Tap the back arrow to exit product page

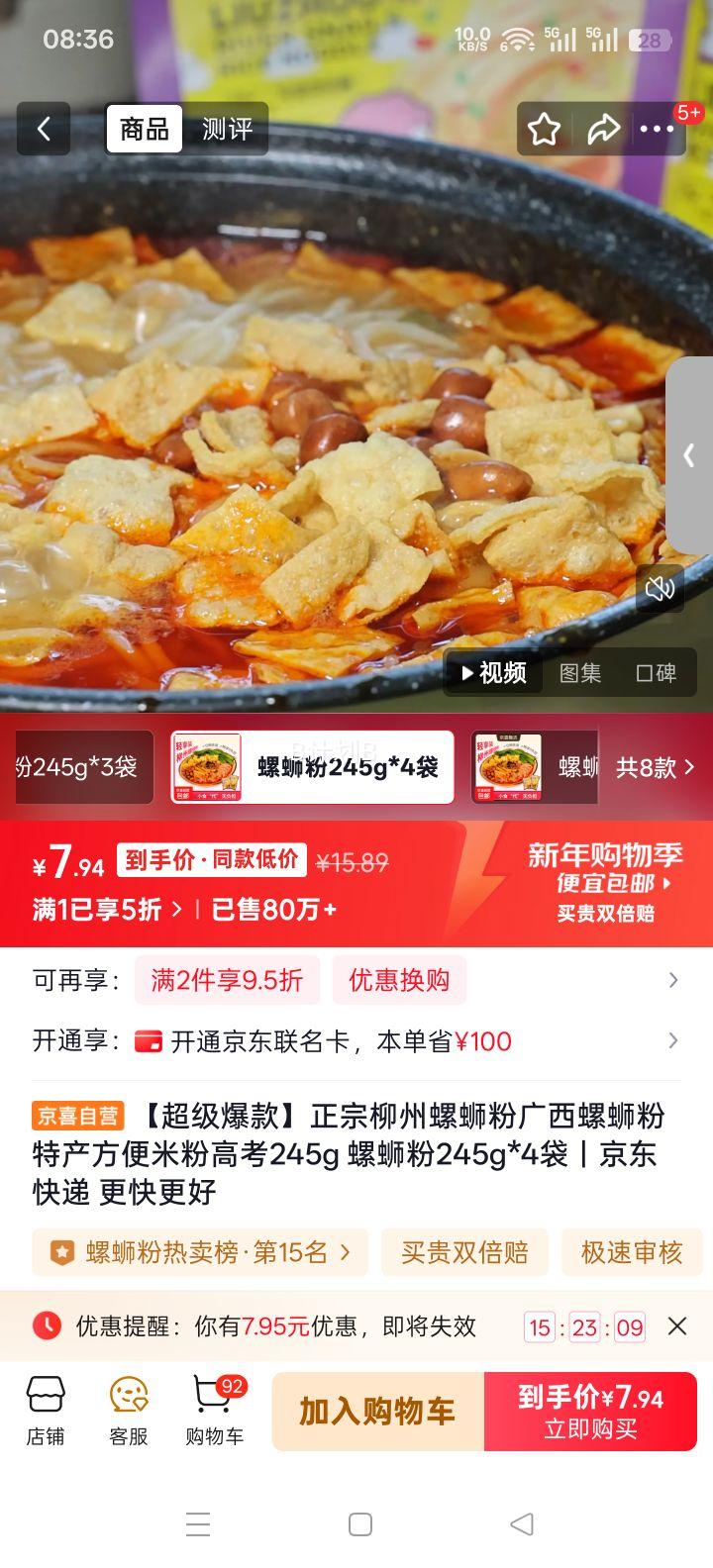[x=43, y=130]
